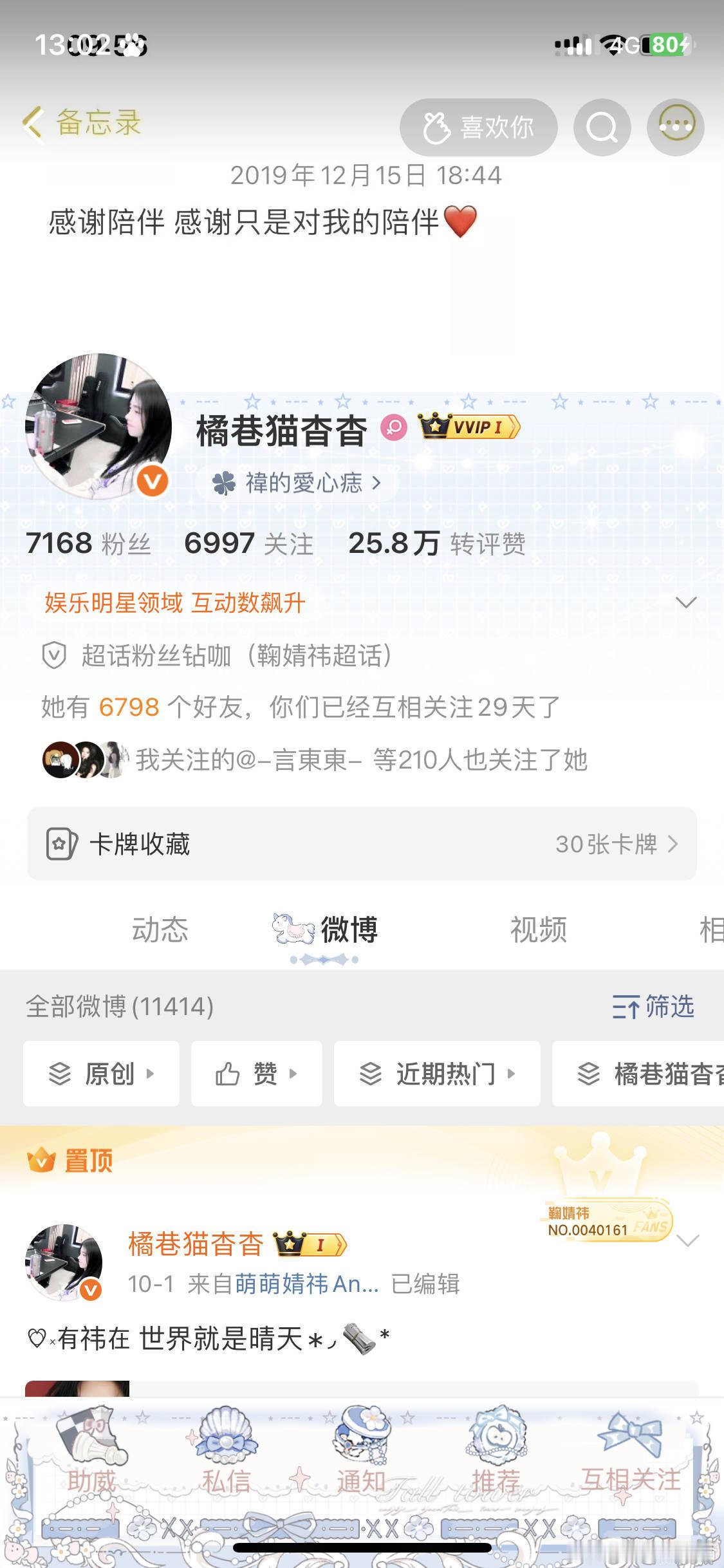Toggle the 喜欢你 like button
Viewport: 724px width, 1568px height.
[479, 127]
